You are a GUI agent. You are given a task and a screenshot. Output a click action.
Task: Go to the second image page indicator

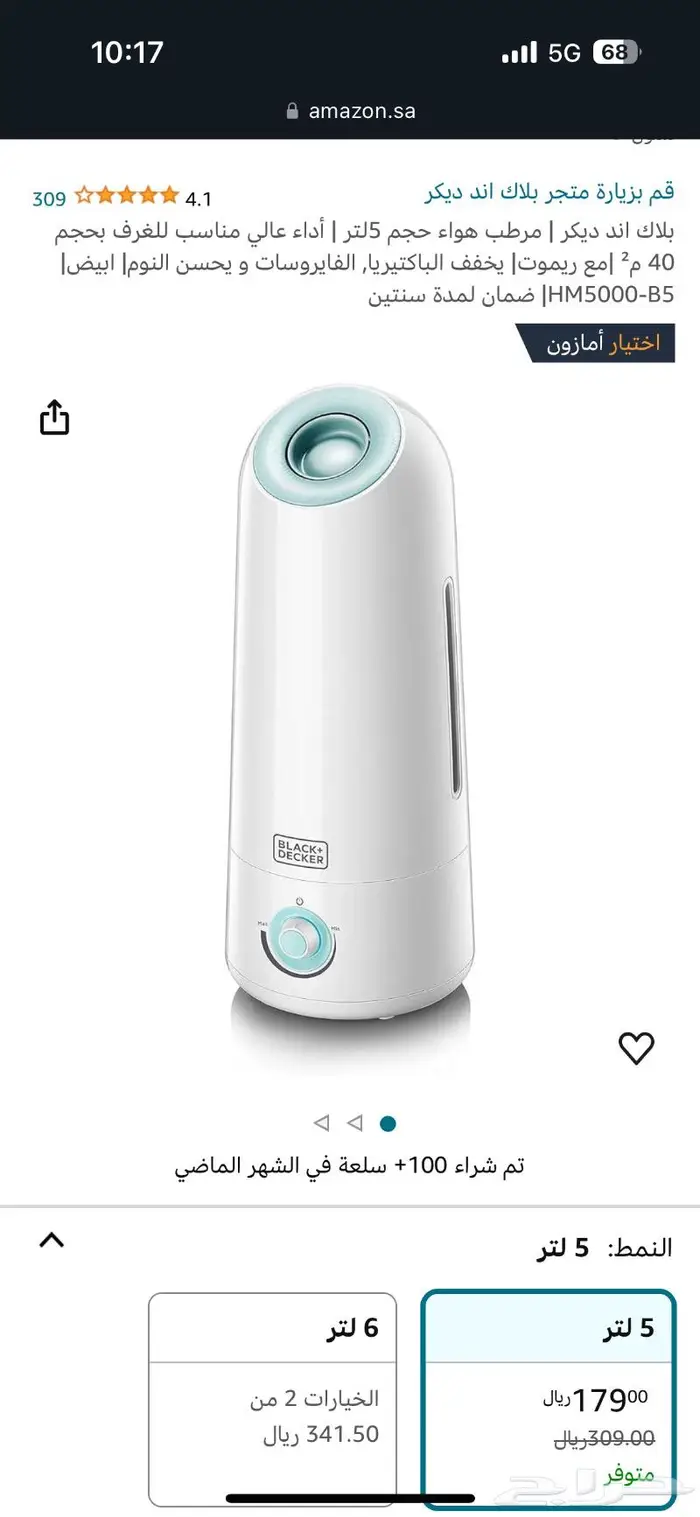(354, 1123)
